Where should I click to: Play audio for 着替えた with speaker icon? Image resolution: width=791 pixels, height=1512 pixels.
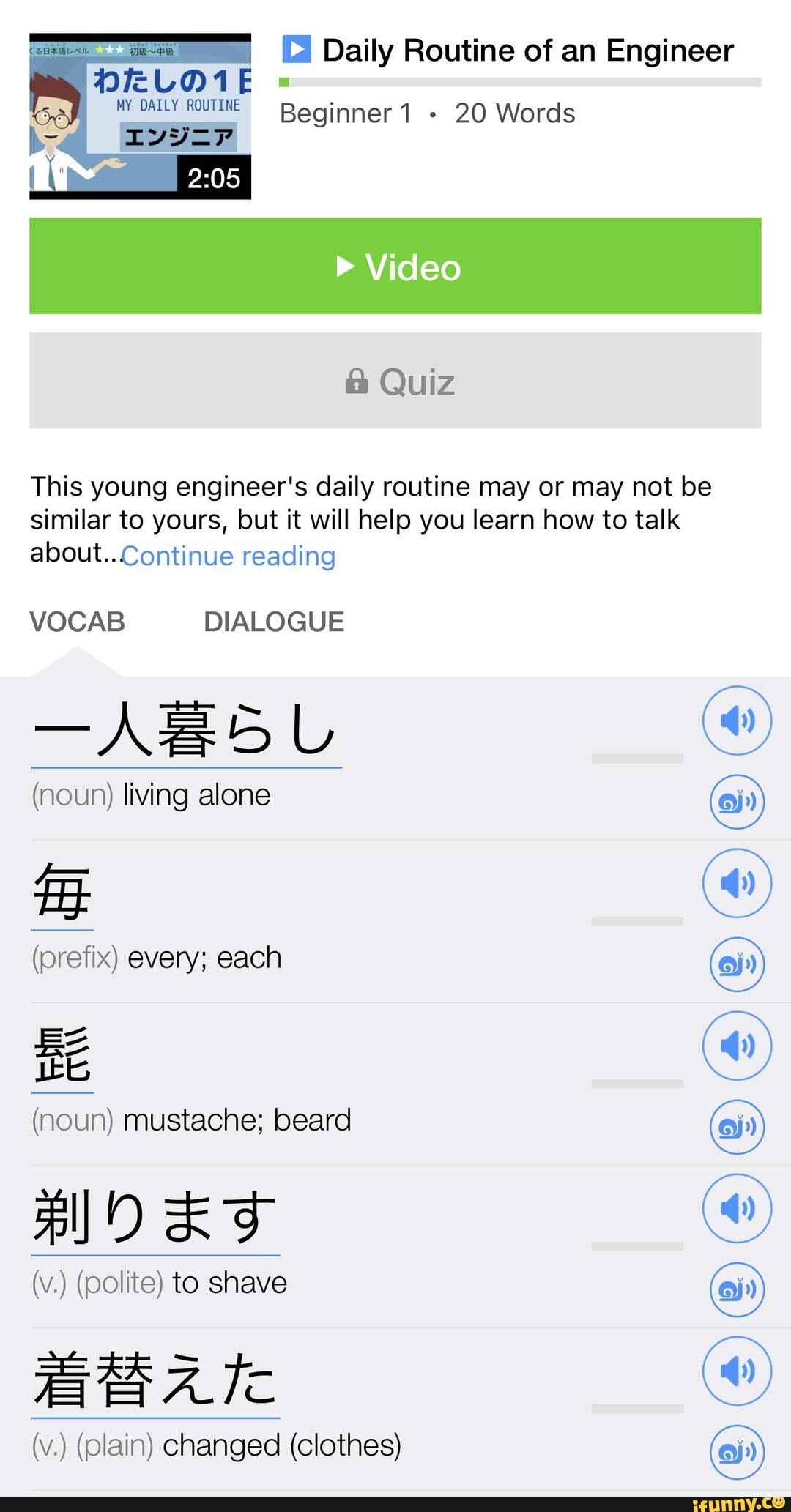[738, 1371]
